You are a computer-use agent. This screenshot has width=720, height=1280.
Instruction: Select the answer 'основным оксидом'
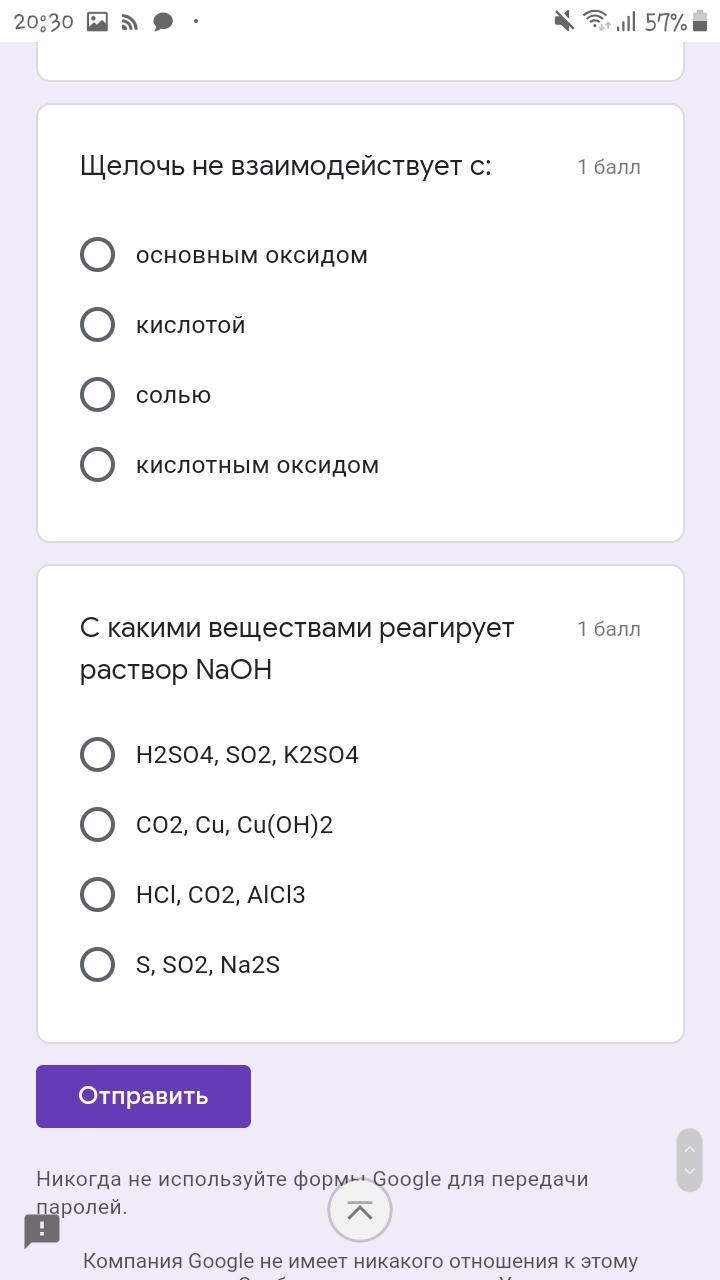click(x=97, y=255)
